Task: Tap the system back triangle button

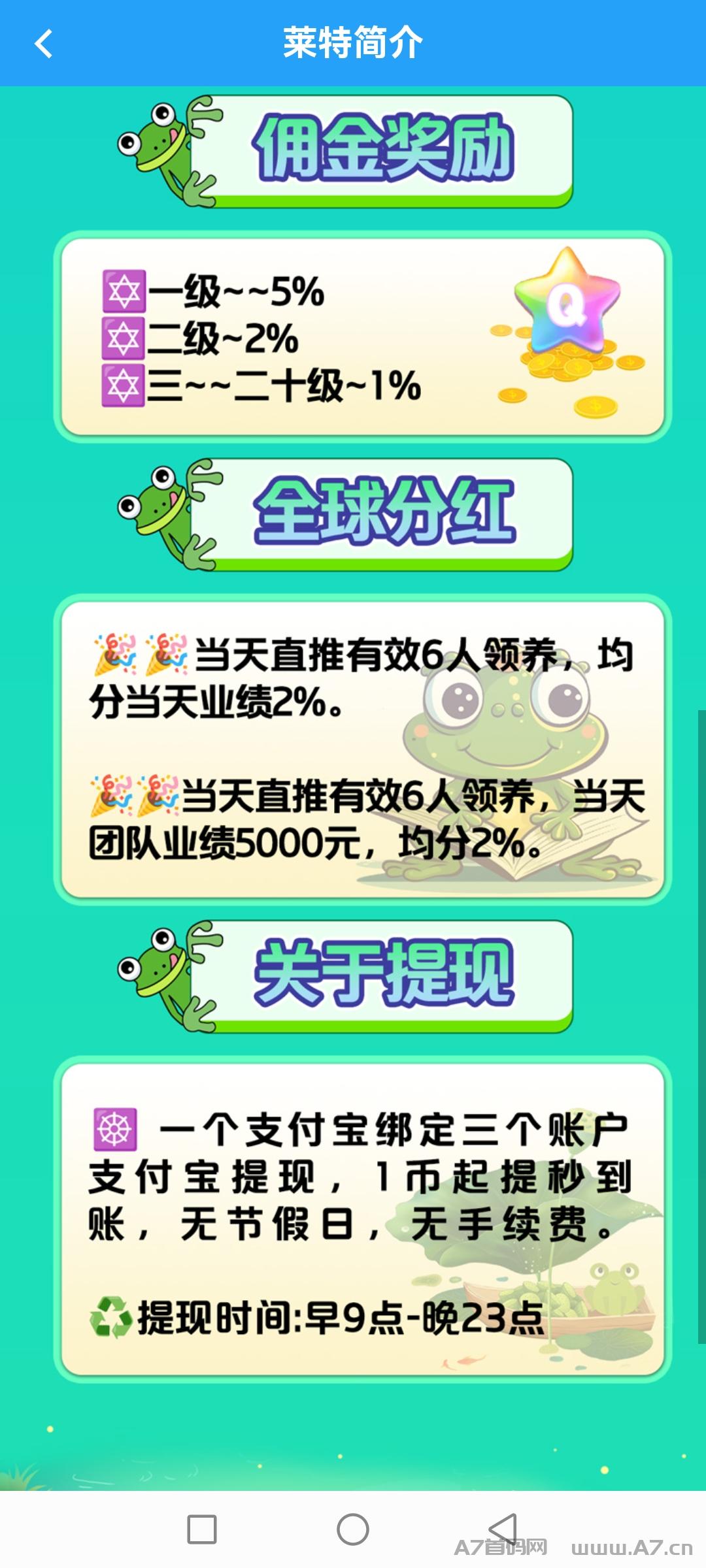Action: tap(503, 1529)
